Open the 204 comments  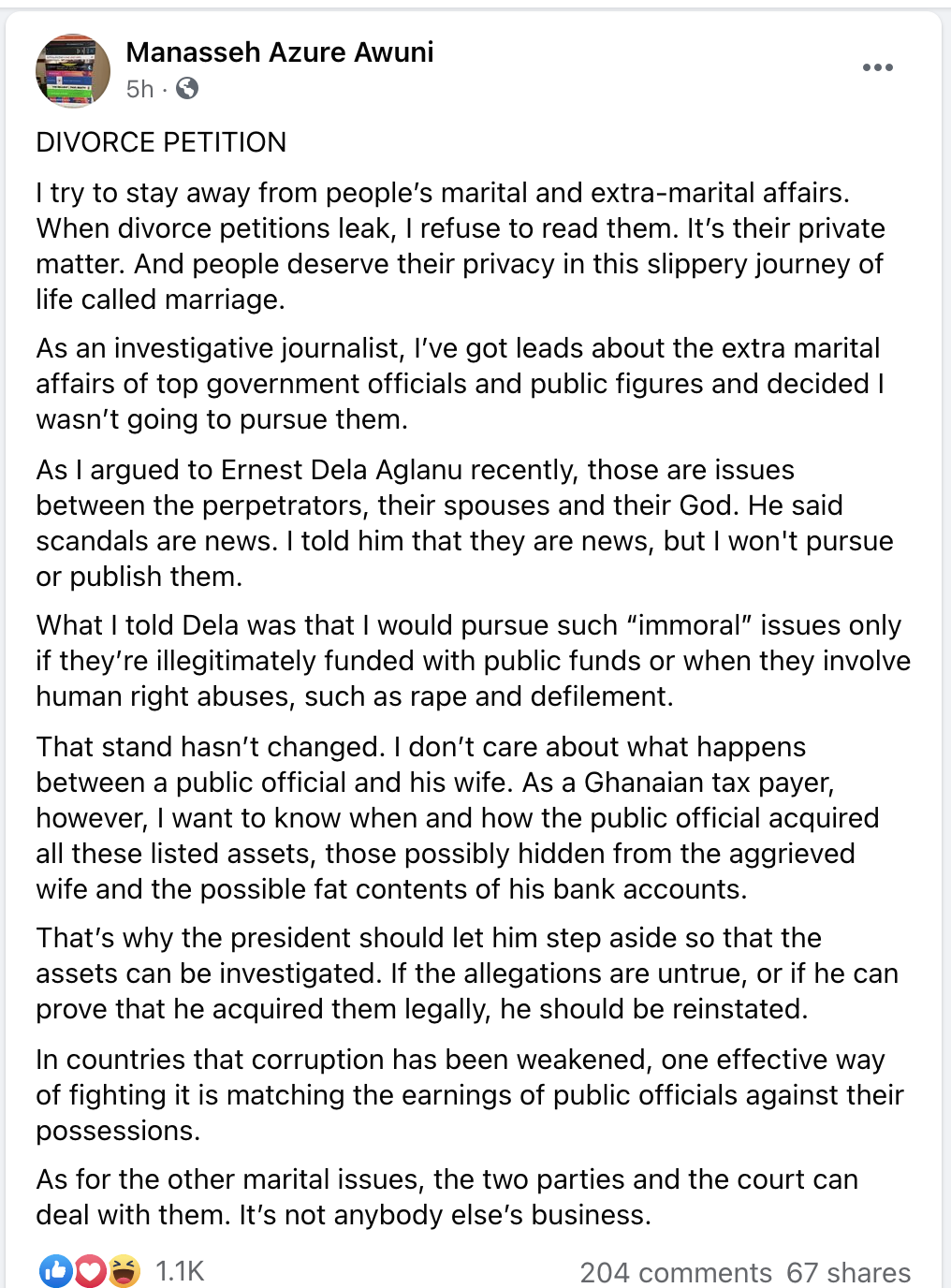pyautogui.click(x=676, y=1272)
